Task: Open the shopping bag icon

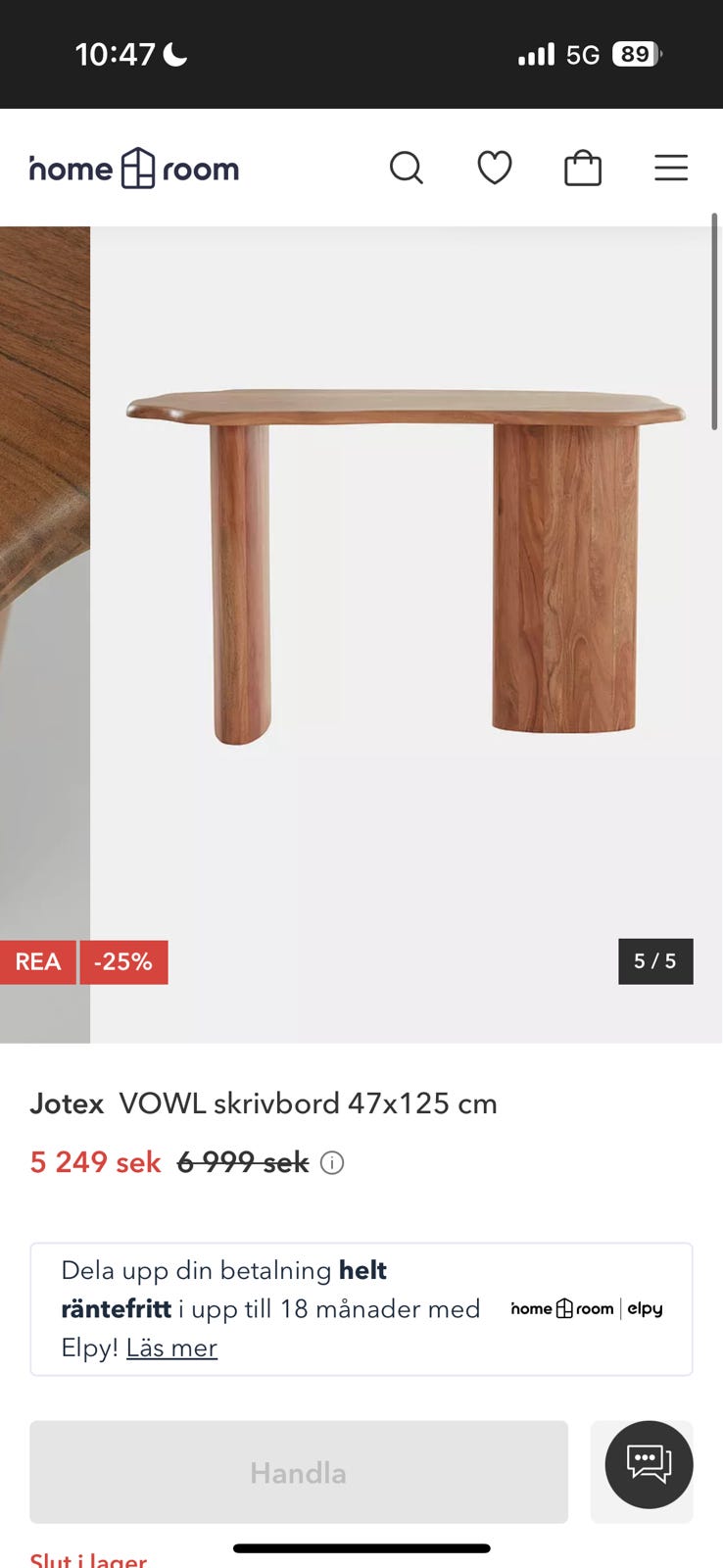Action: click(582, 167)
